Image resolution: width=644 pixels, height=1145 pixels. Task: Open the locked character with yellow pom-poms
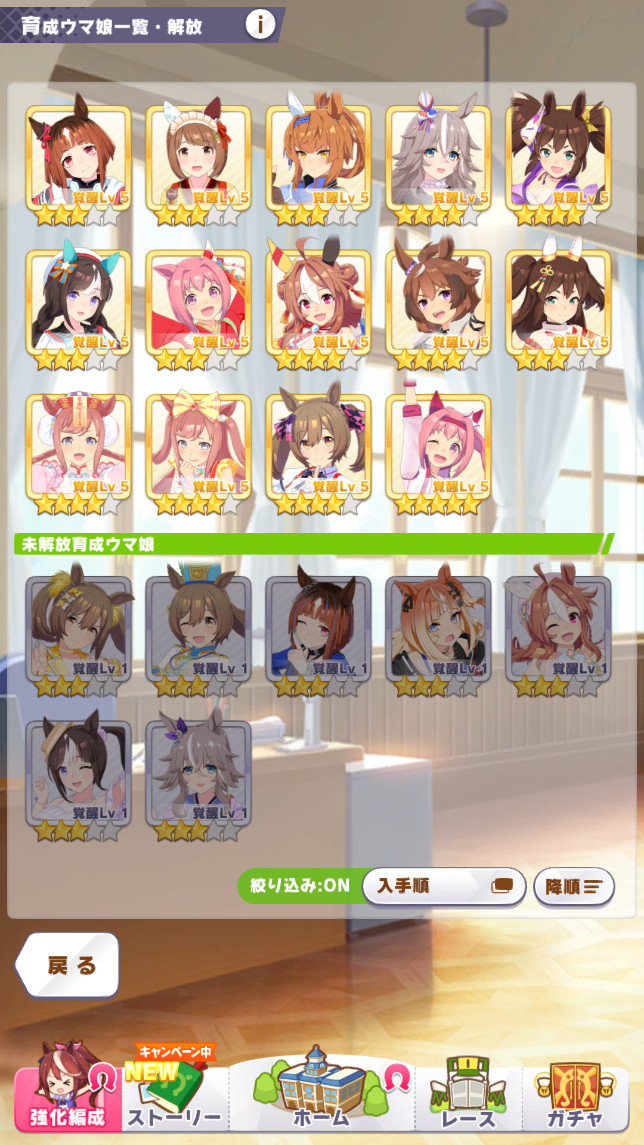click(78, 630)
